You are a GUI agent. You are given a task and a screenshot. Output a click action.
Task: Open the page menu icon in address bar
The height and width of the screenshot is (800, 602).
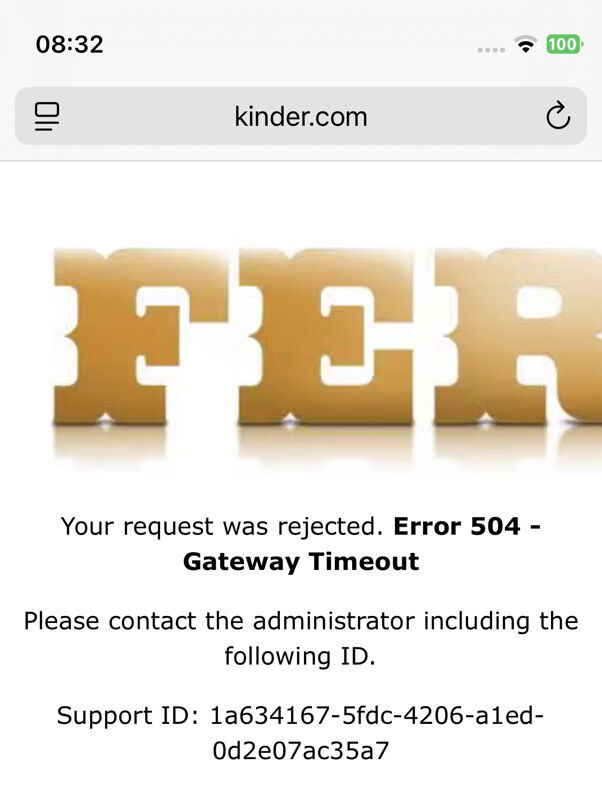click(x=46, y=116)
